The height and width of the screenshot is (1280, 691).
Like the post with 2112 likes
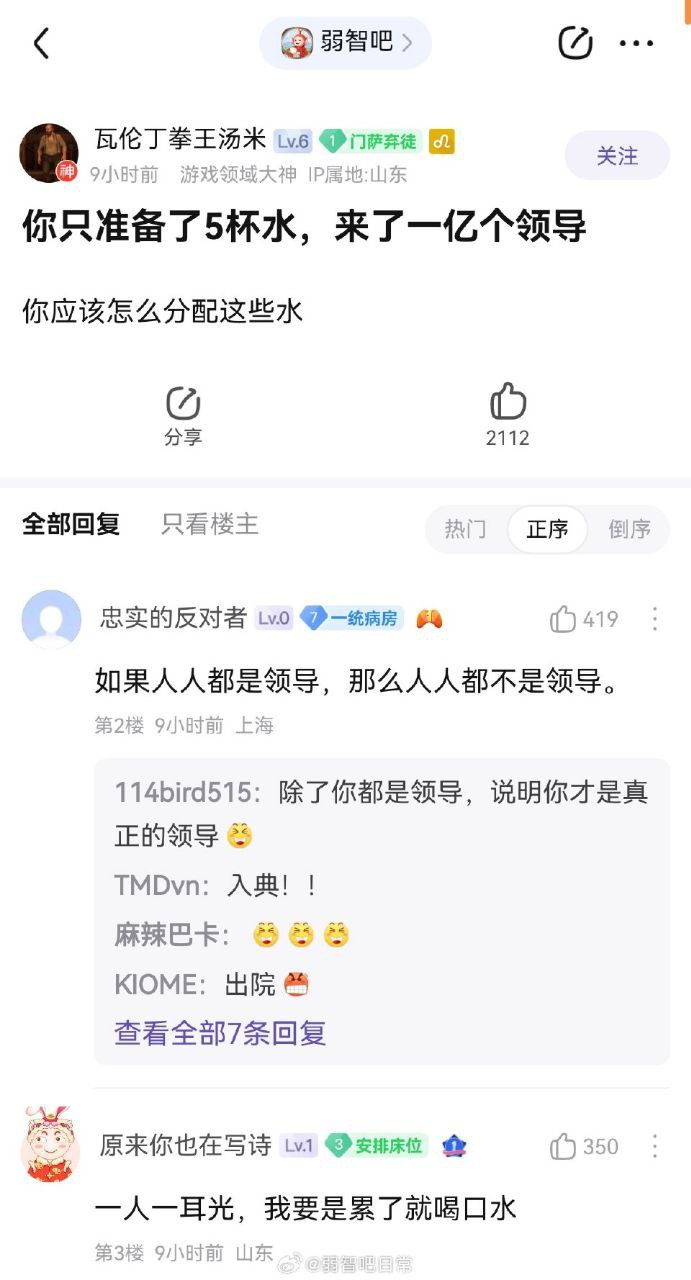[508, 415]
